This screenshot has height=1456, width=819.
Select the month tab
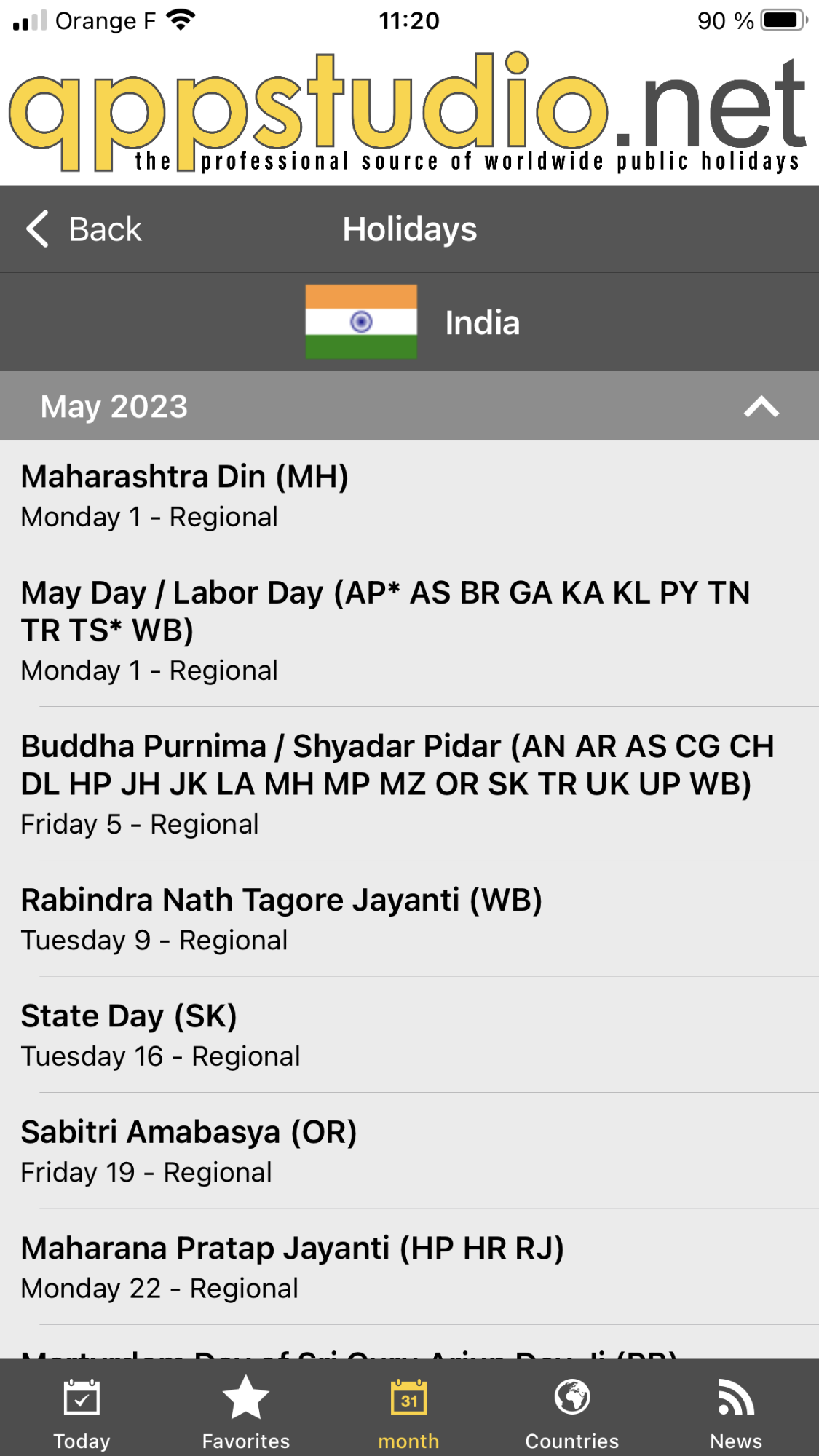click(x=409, y=1414)
